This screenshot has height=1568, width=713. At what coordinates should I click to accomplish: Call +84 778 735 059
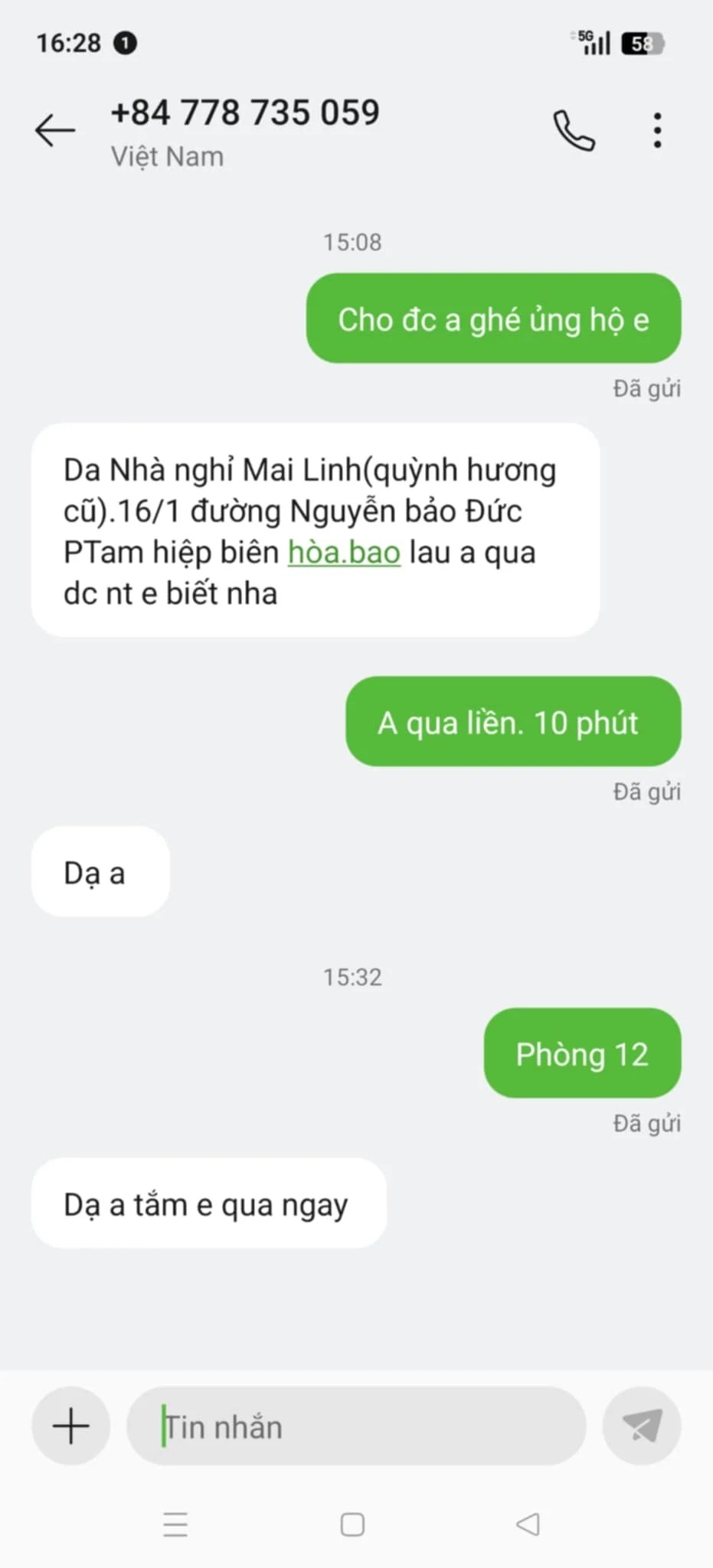click(574, 130)
